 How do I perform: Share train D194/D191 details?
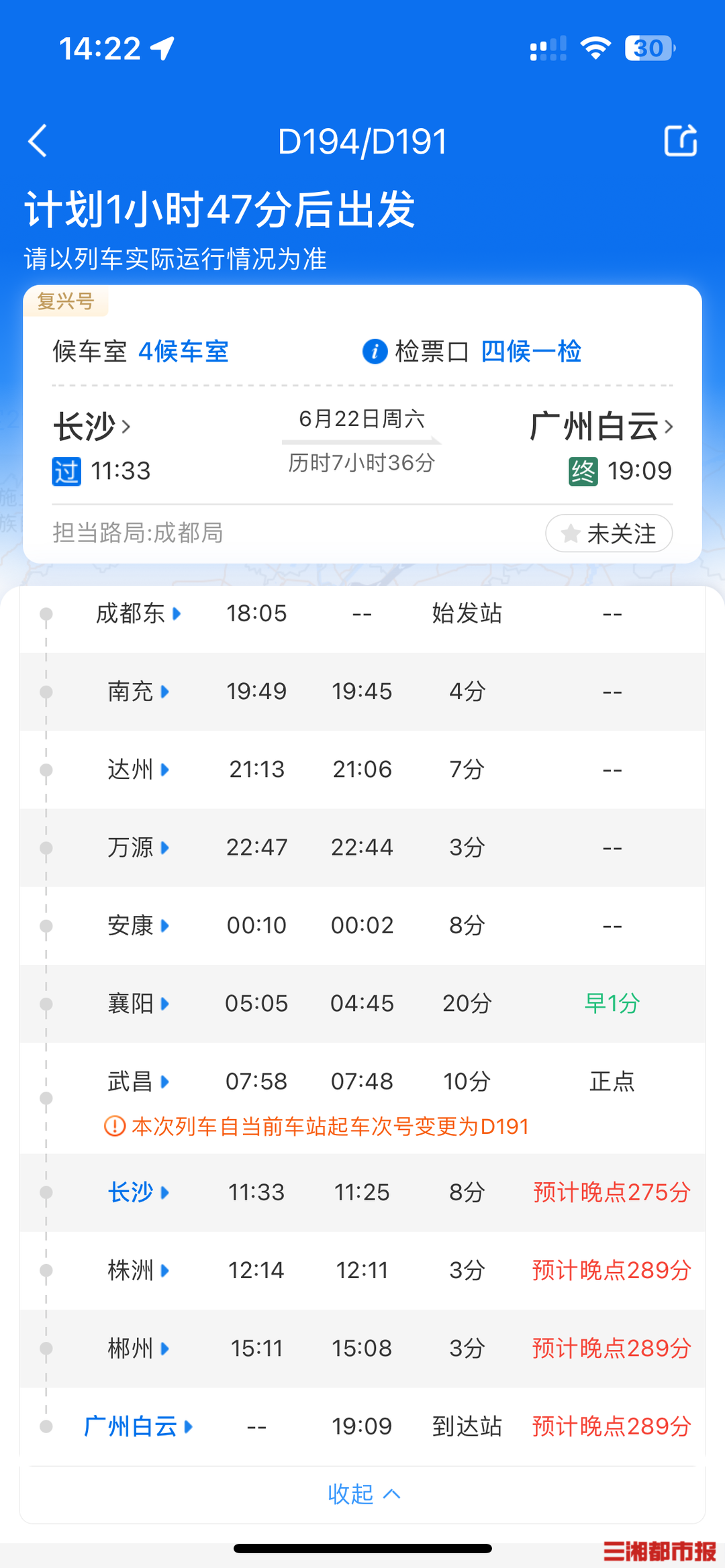[x=680, y=141]
